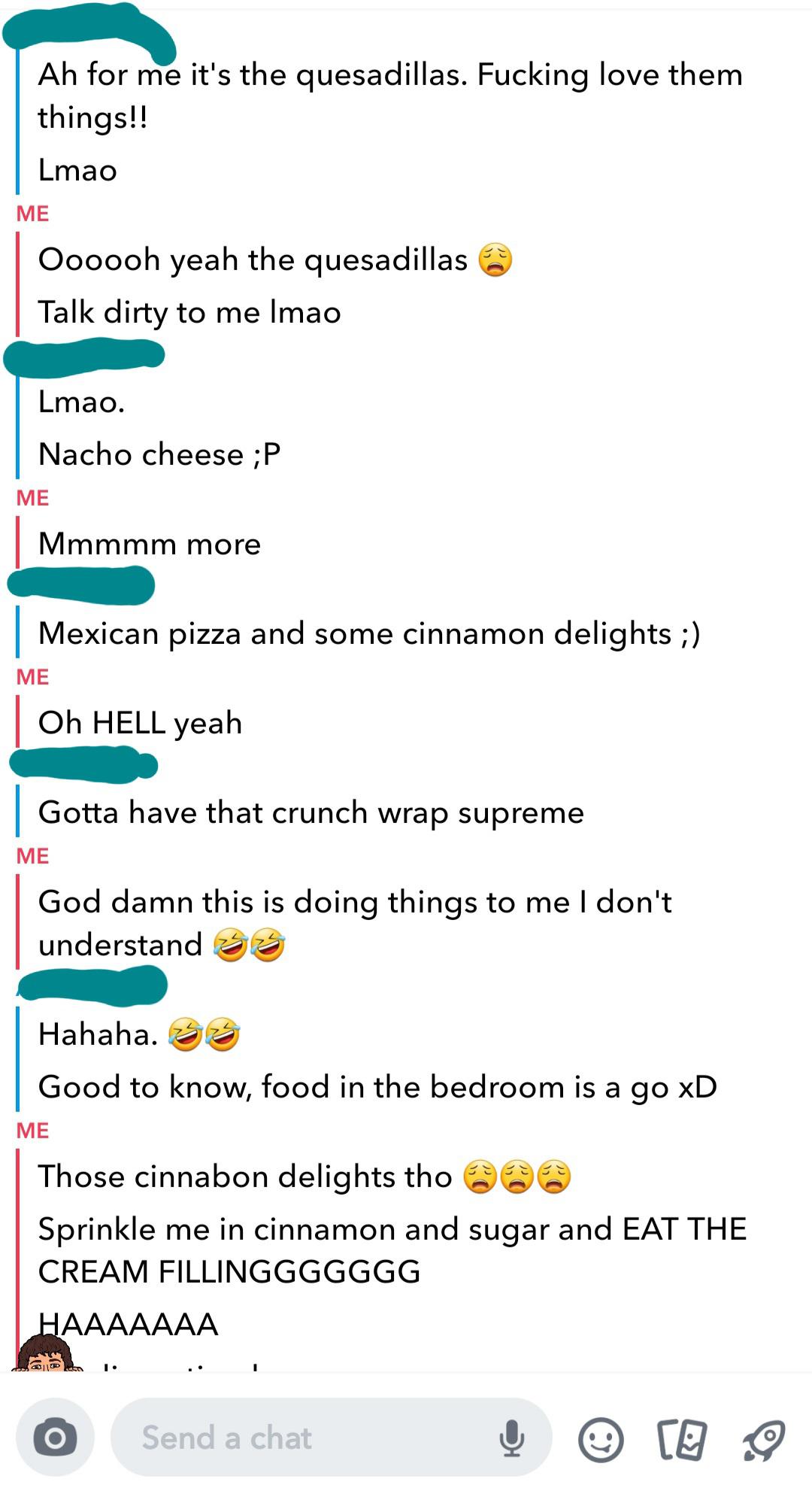
Task: Tap the 'Mexican pizza and some cinnamon delights' message
Action: 368,633
